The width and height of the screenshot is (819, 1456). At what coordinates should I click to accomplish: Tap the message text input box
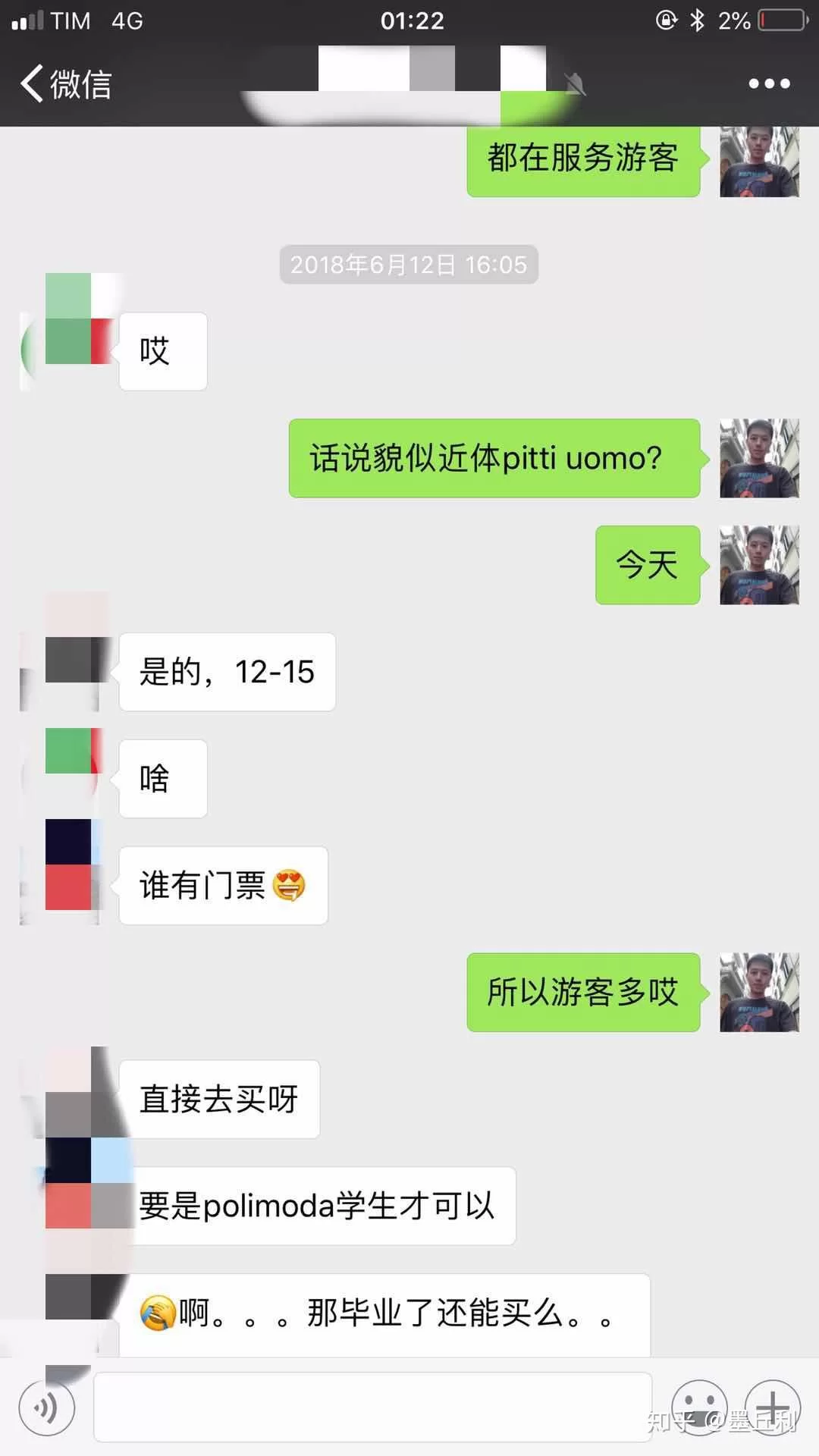[372, 1407]
